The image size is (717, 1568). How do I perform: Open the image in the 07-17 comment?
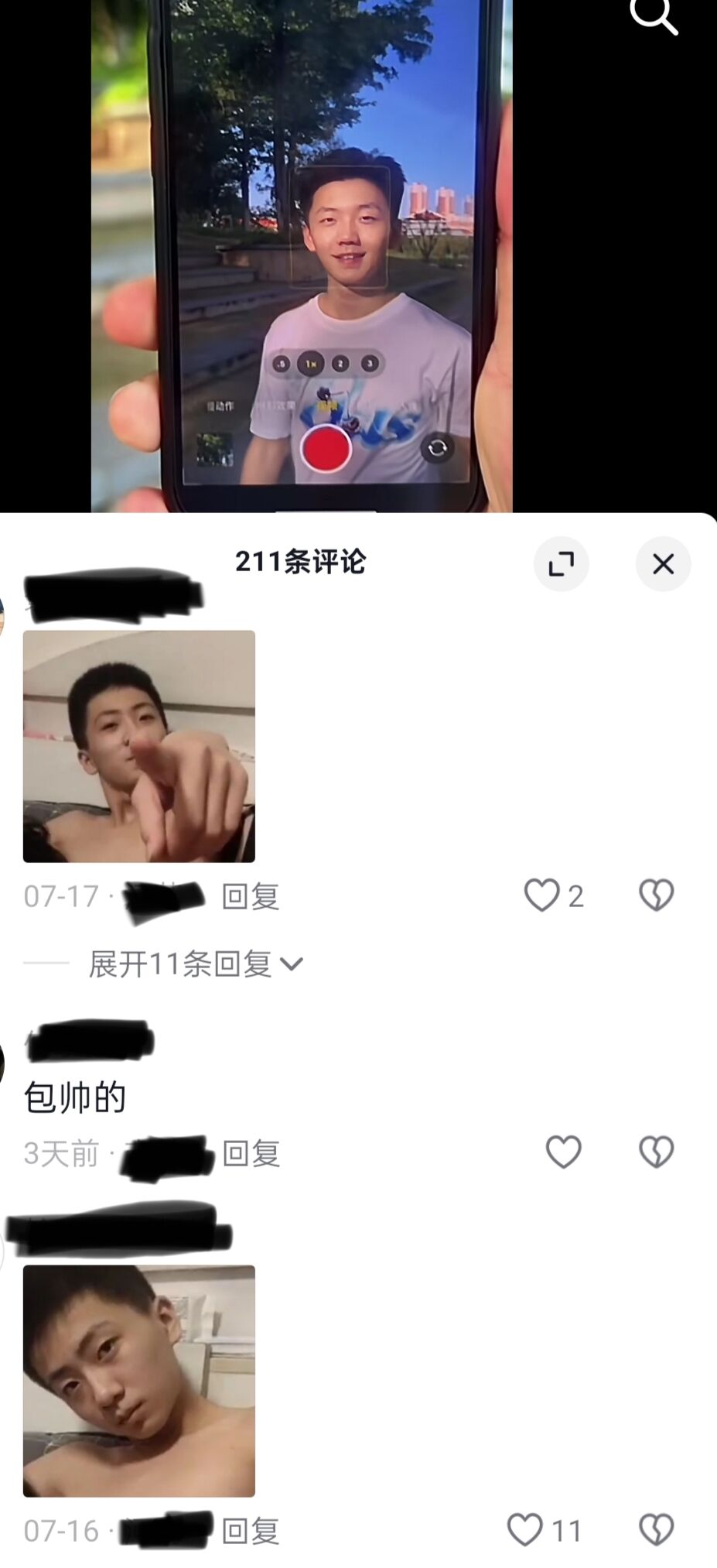click(139, 746)
